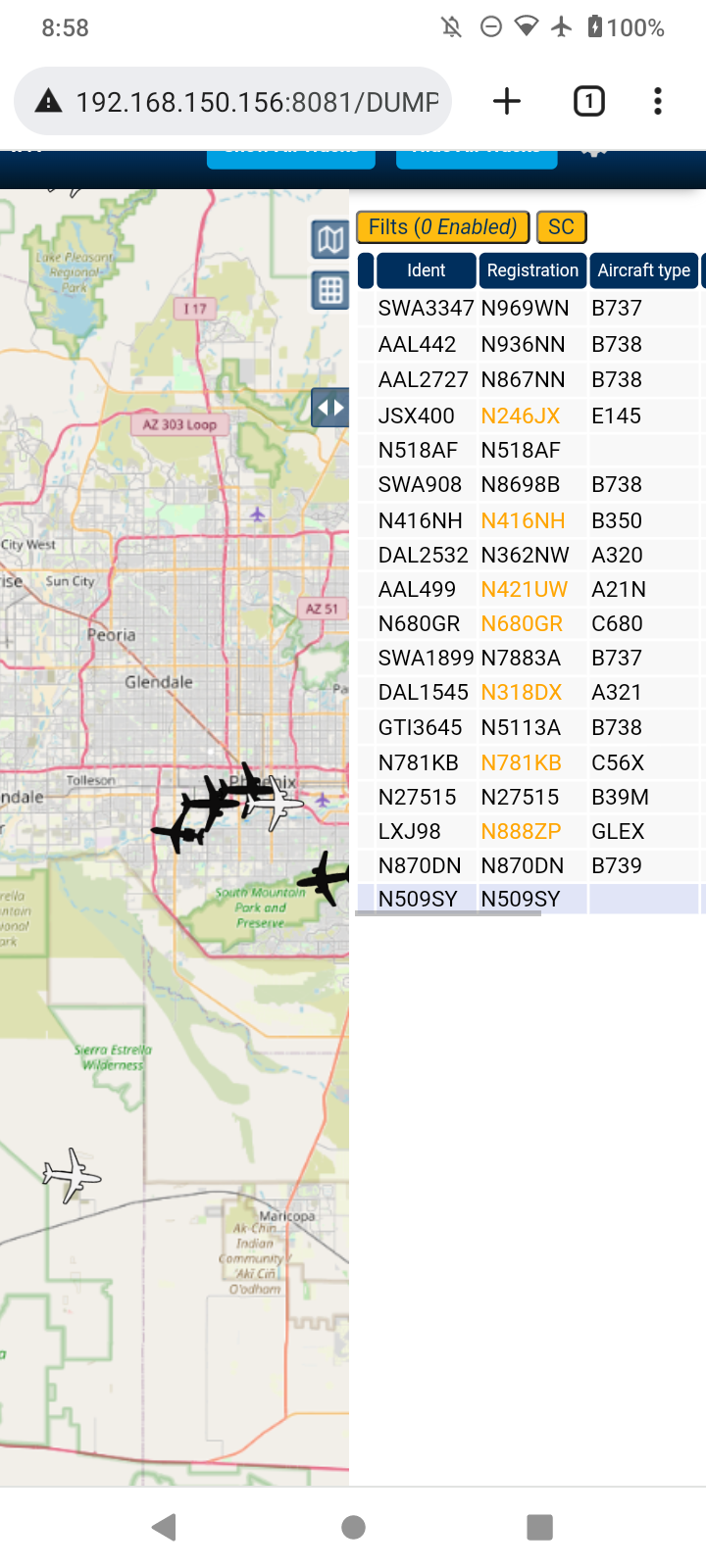The image size is (706, 1568).
Task: Toggle the sidebar with the arrows button
Action: [x=330, y=408]
